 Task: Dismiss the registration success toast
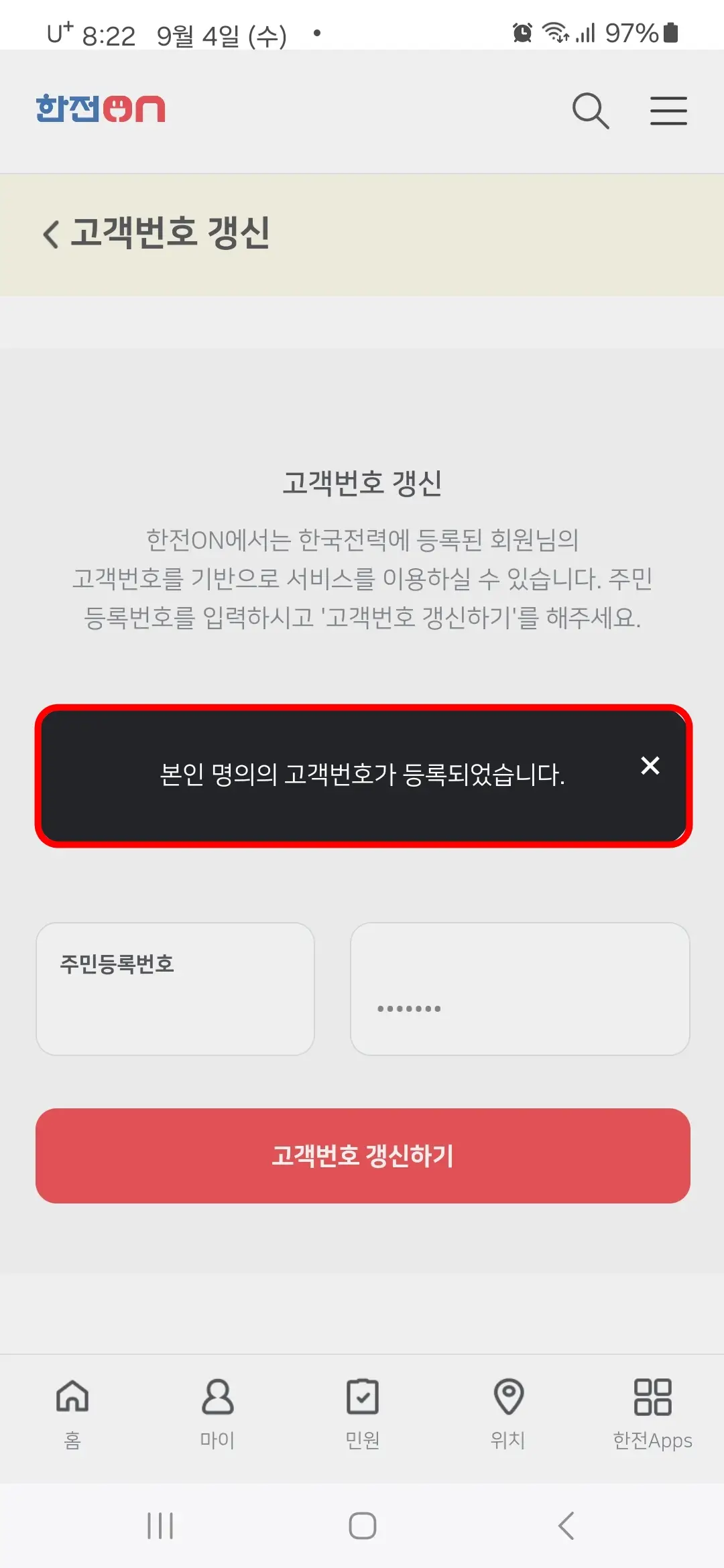point(650,767)
